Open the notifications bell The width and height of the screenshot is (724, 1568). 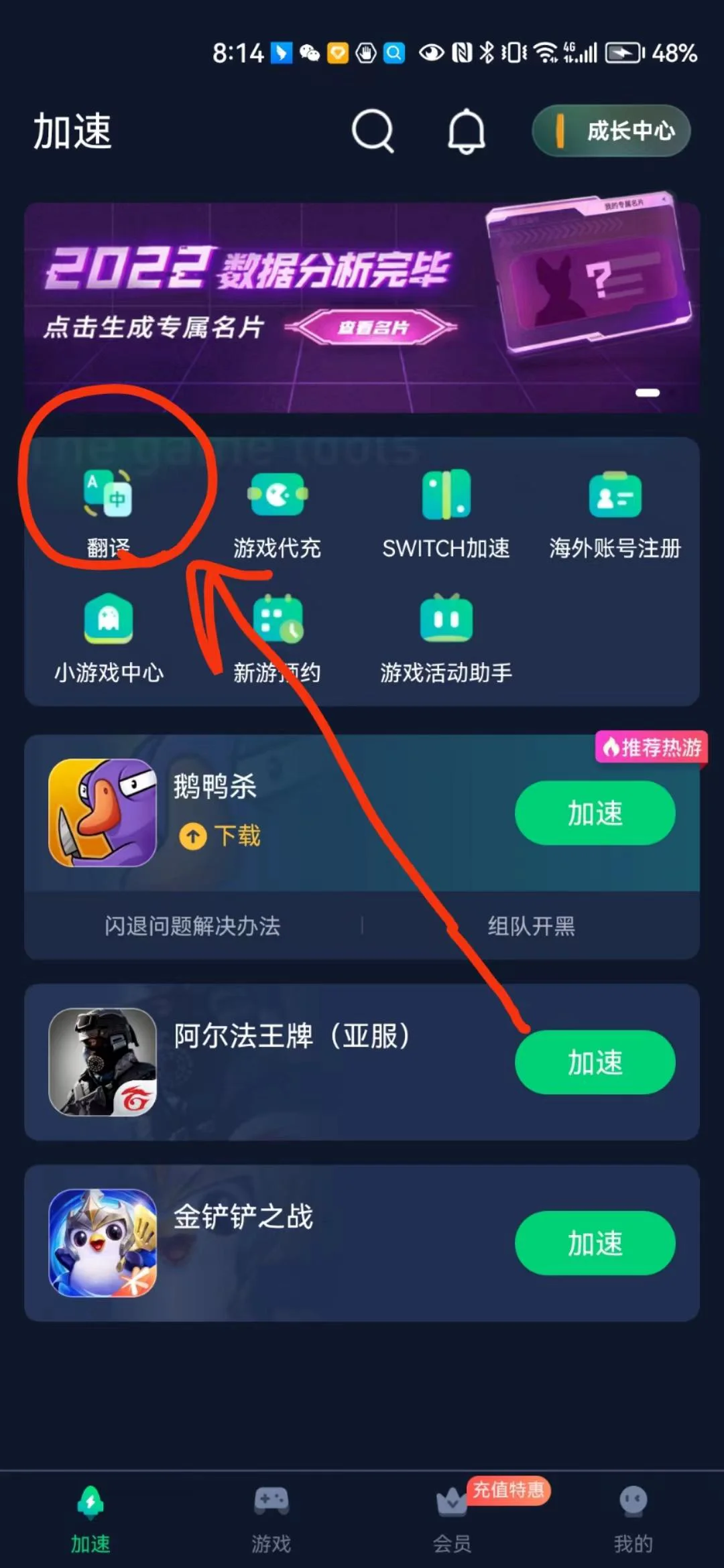click(466, 131)
